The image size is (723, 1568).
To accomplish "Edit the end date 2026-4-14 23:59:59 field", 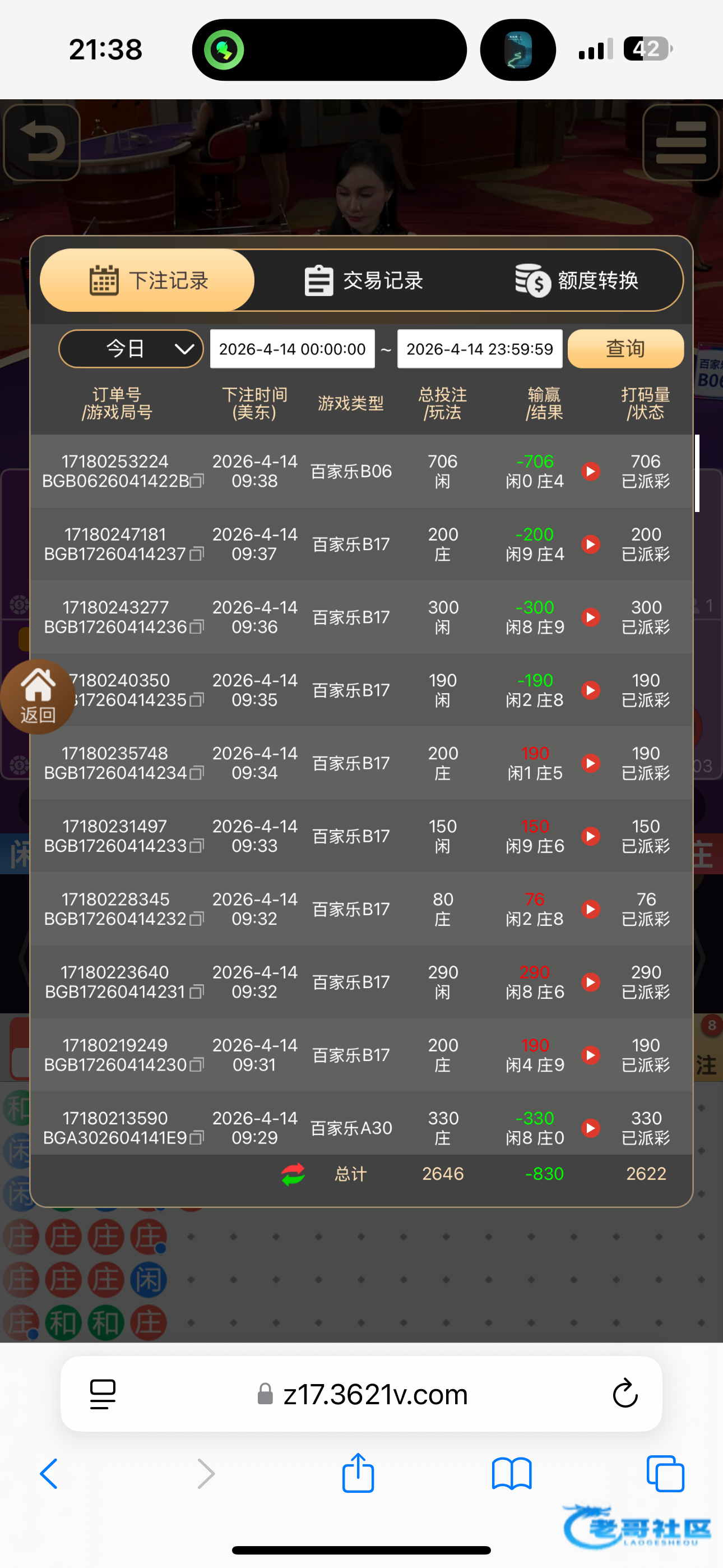I will click(x=480, y=349).
